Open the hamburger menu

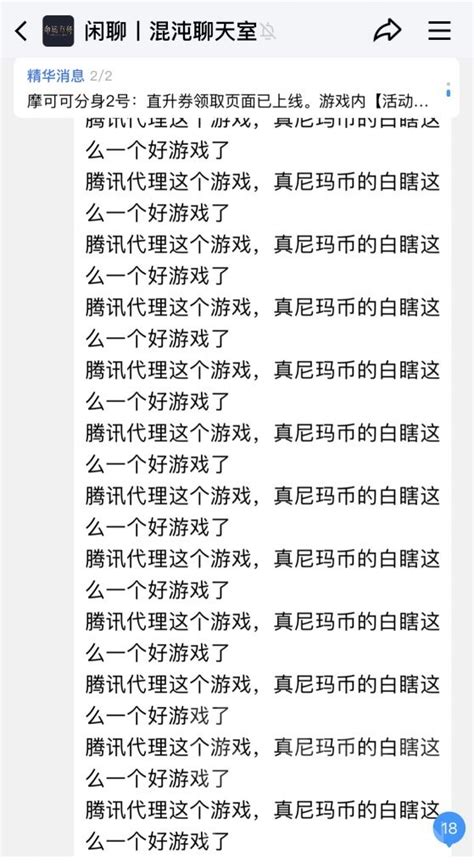click(x=439, y=30)
